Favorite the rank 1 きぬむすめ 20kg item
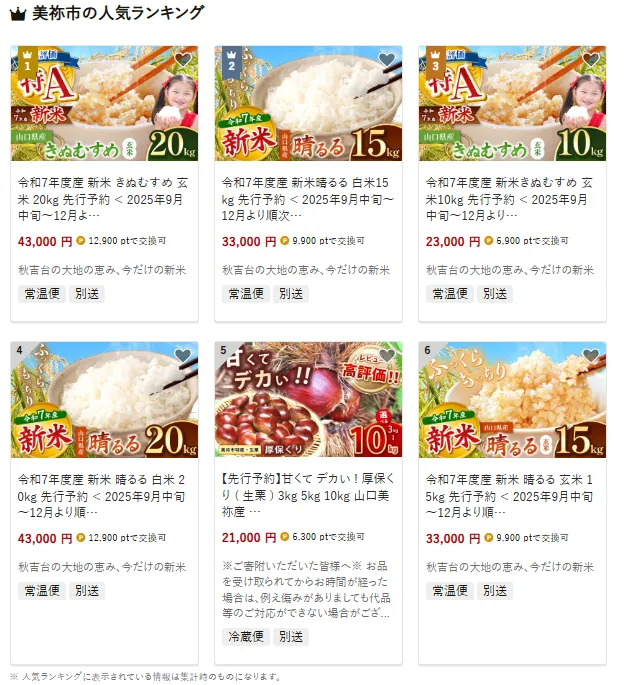 point(182,60)
